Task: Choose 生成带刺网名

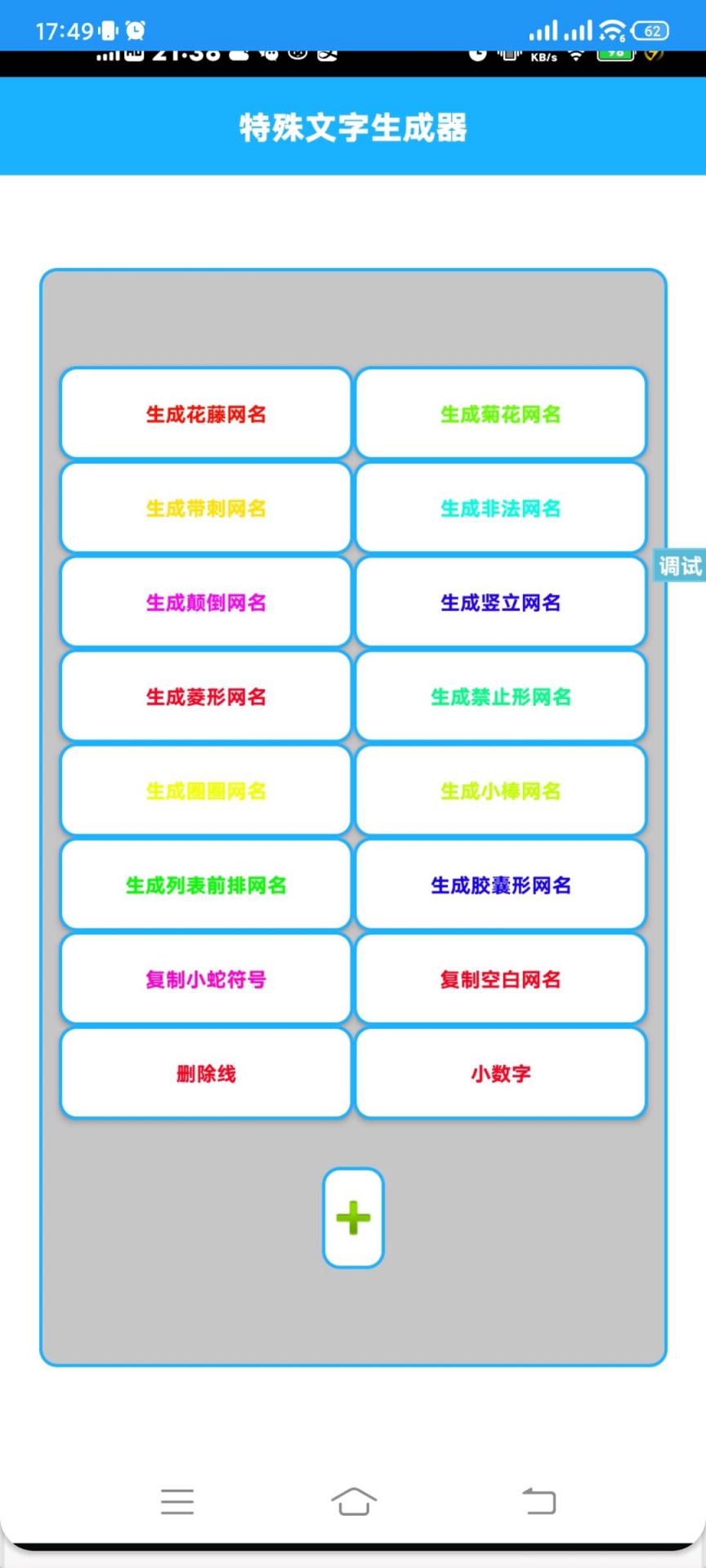Action: coord(206,508)
